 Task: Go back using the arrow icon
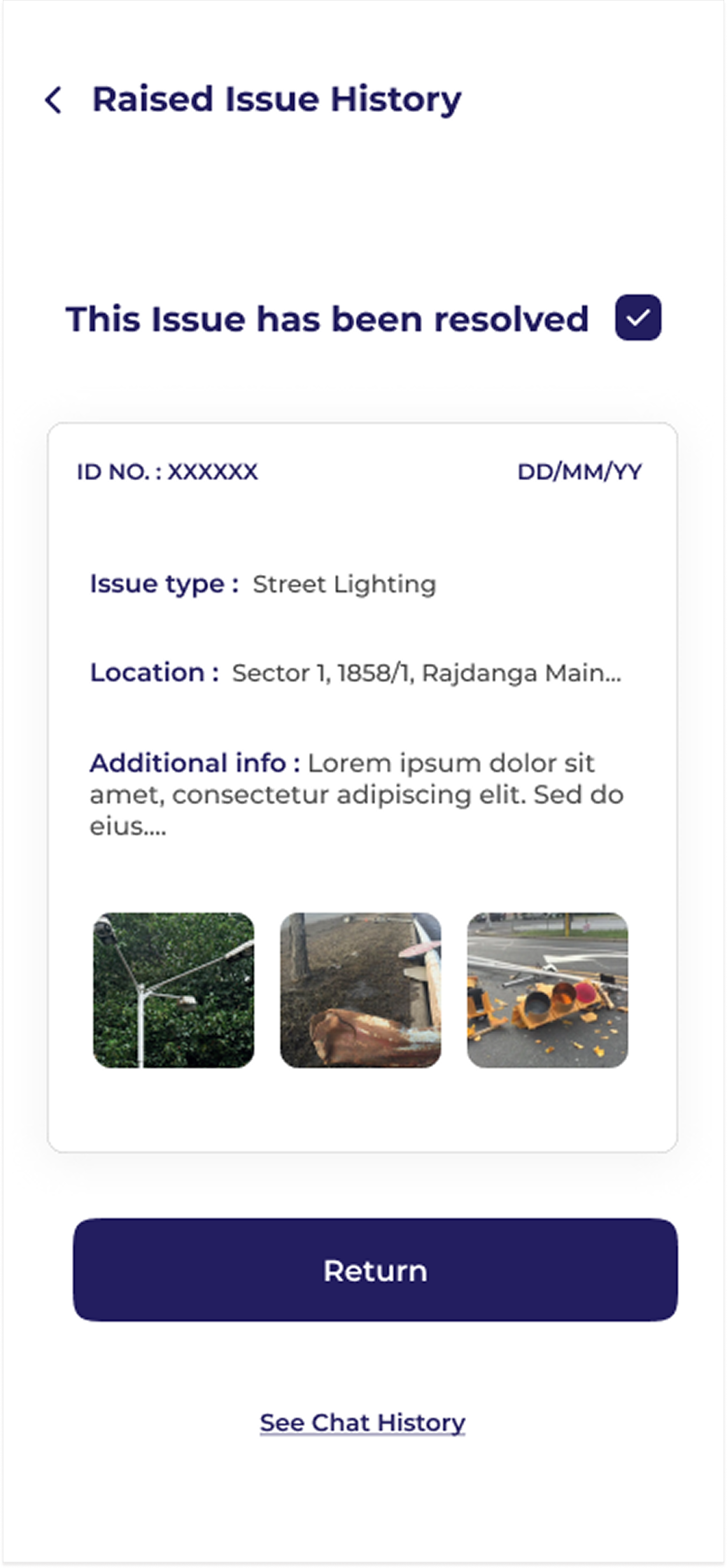pos(53,99)
